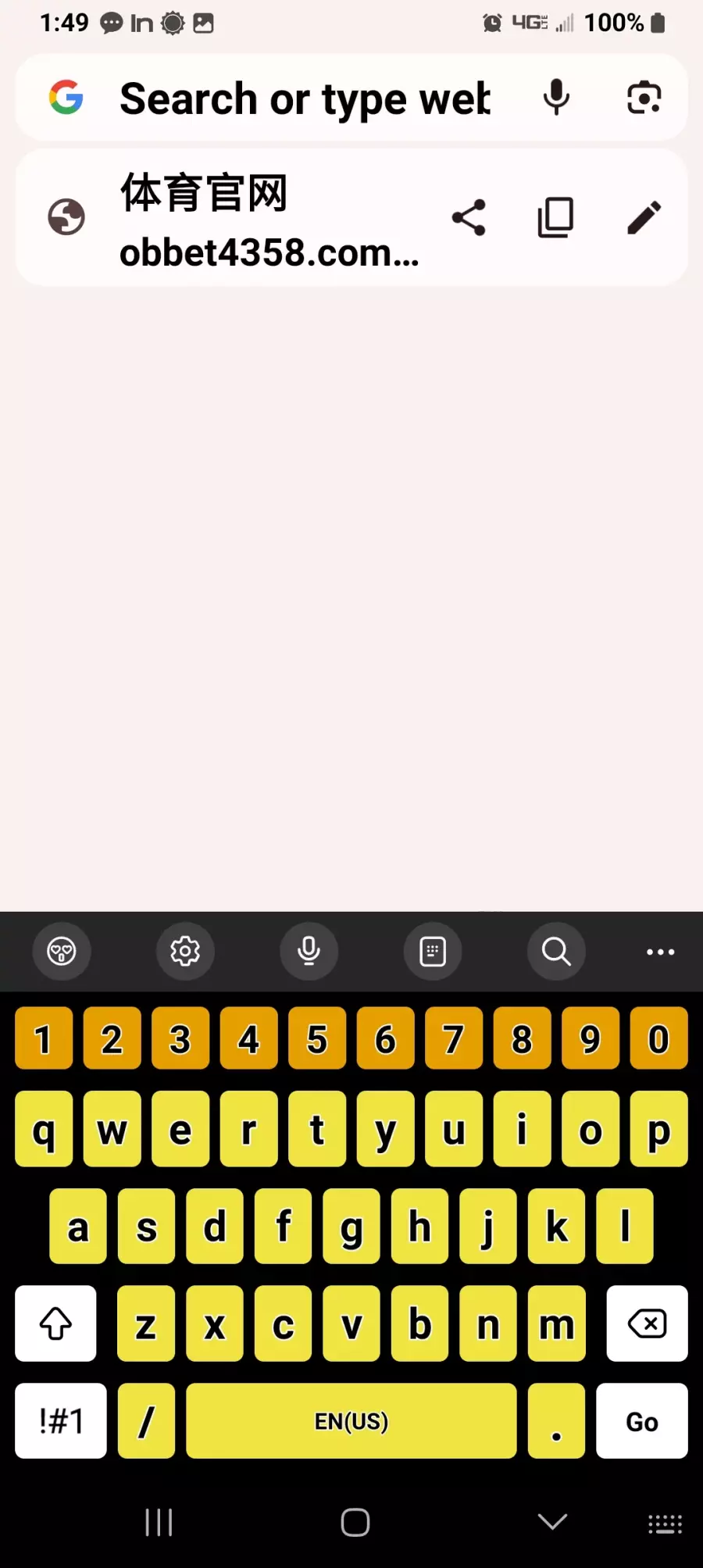
Task: Open the obbet4358.com page suggestion
Action: 234,218
